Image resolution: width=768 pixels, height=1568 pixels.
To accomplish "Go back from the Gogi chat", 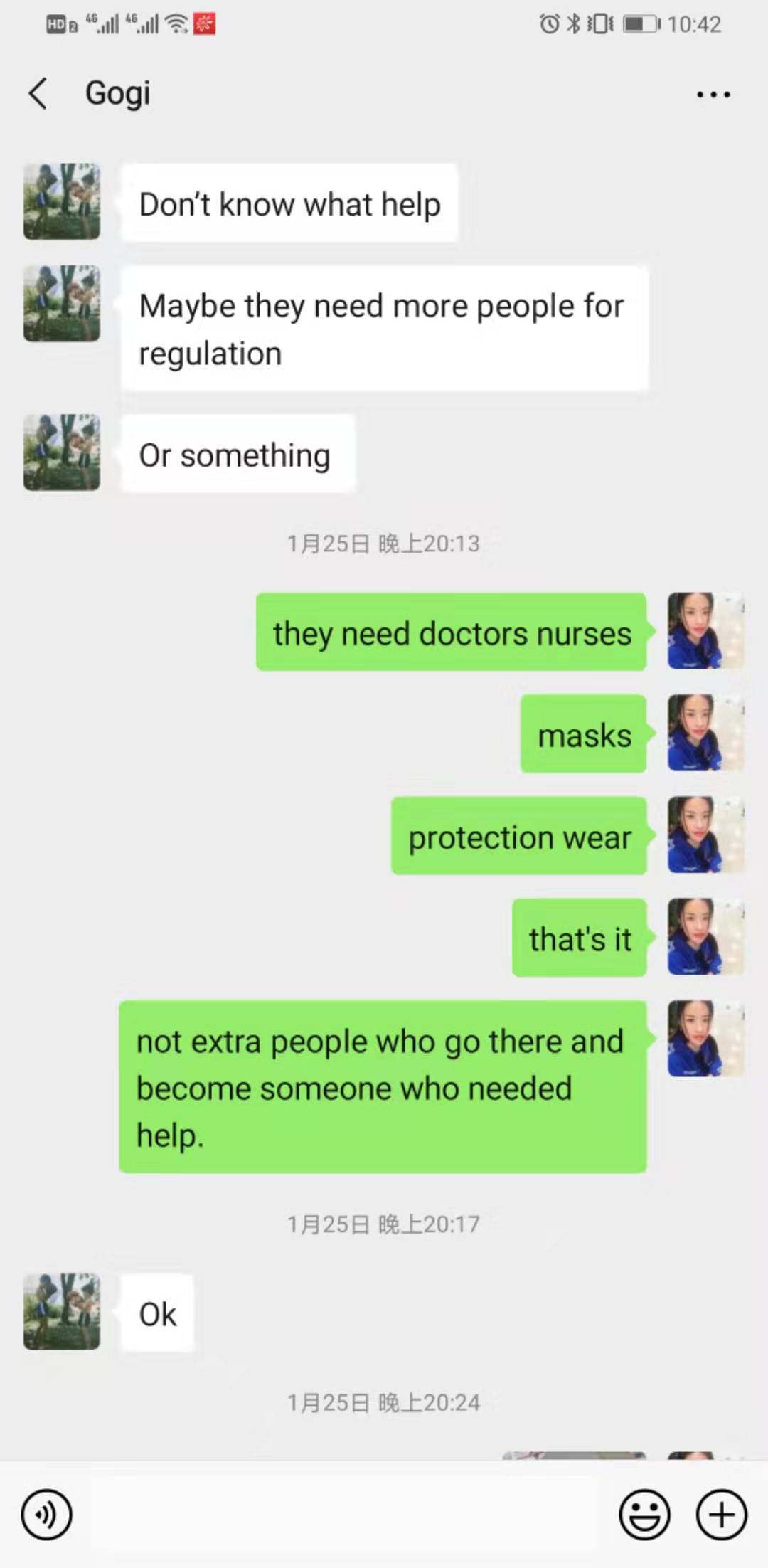I will (x=38, y=94).
